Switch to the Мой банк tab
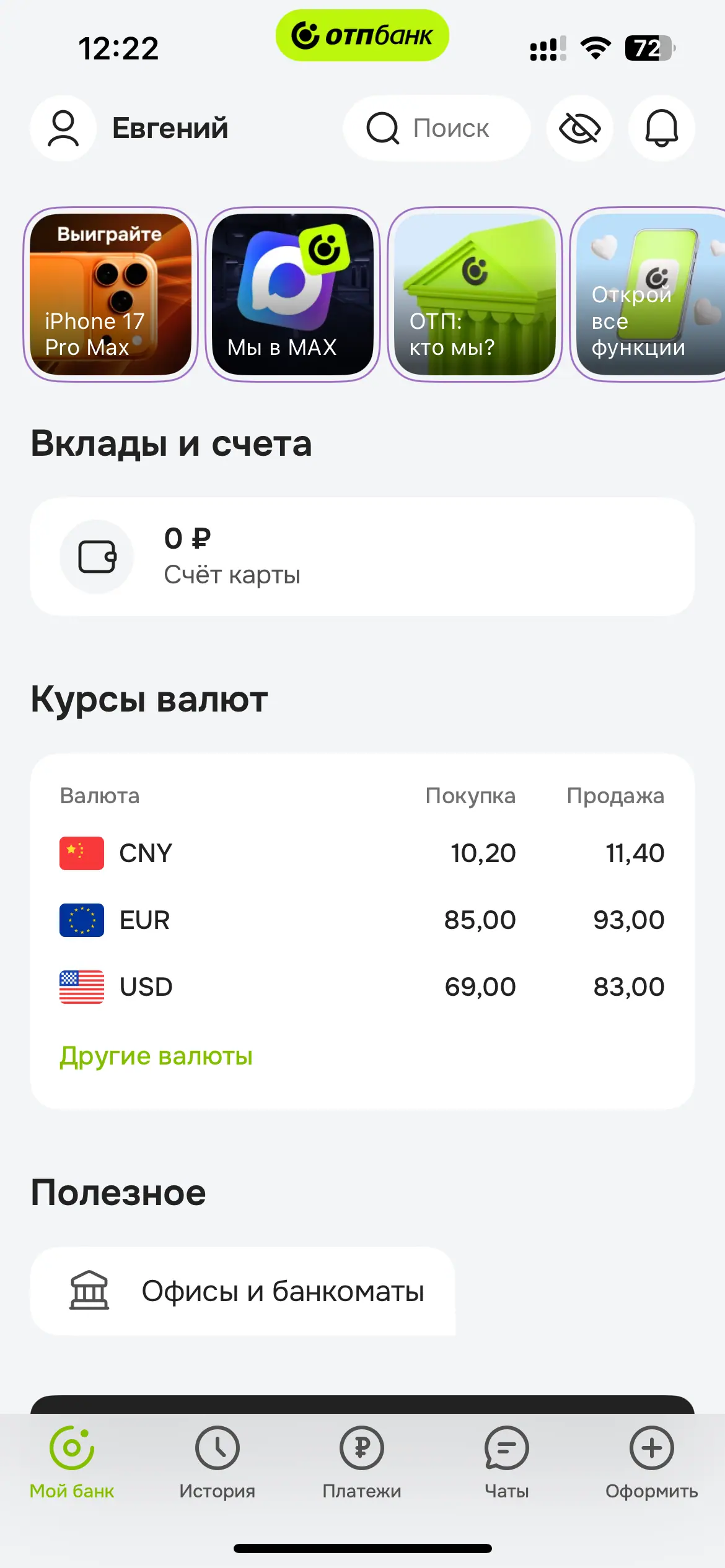The width and height of the screenshot is (725, 1568). [72, 1463]
